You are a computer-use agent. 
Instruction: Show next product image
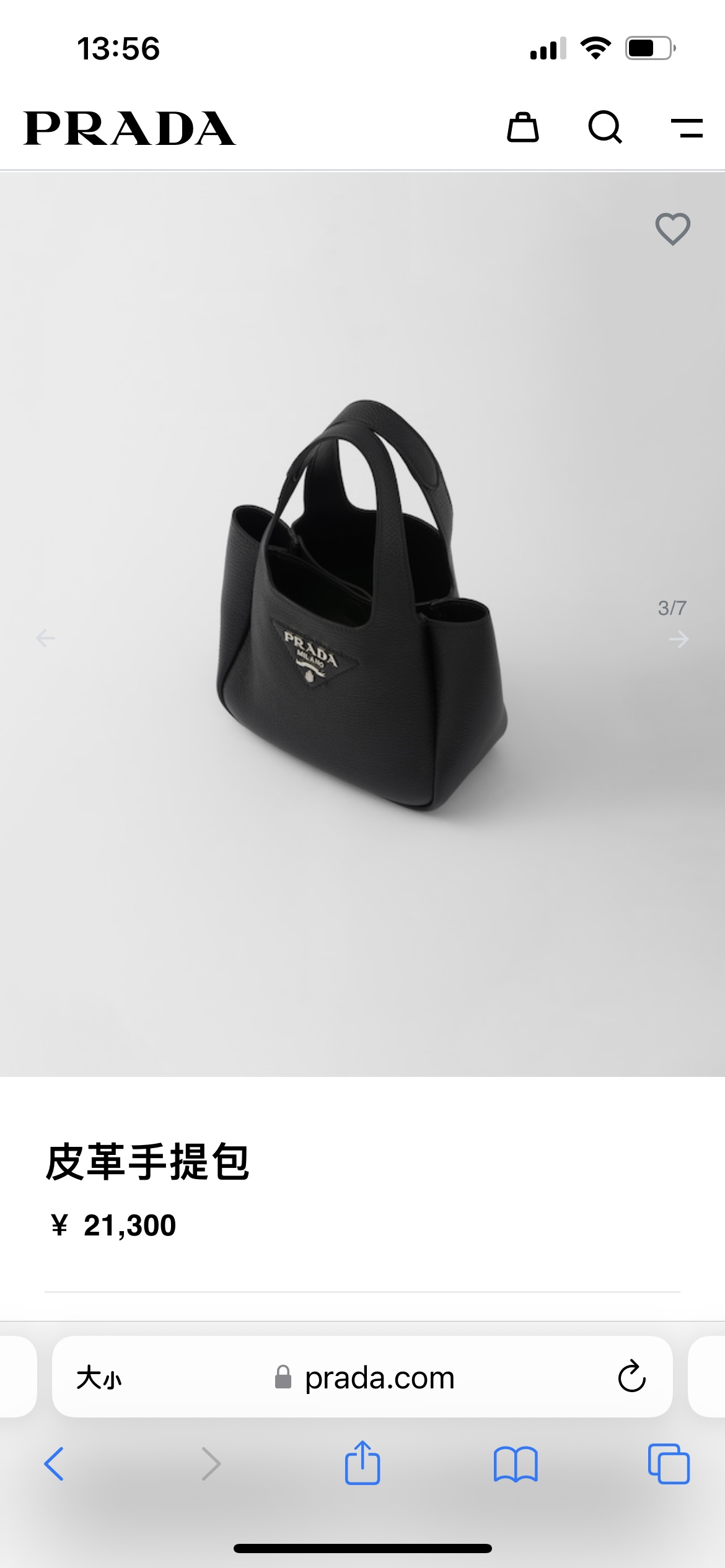tap(679, 639)
